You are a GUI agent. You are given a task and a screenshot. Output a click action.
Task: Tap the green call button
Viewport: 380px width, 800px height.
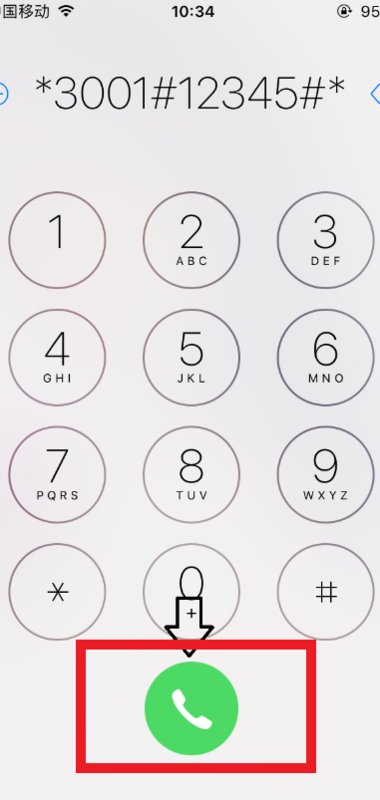pyautogui.click(x=191, y=708)
